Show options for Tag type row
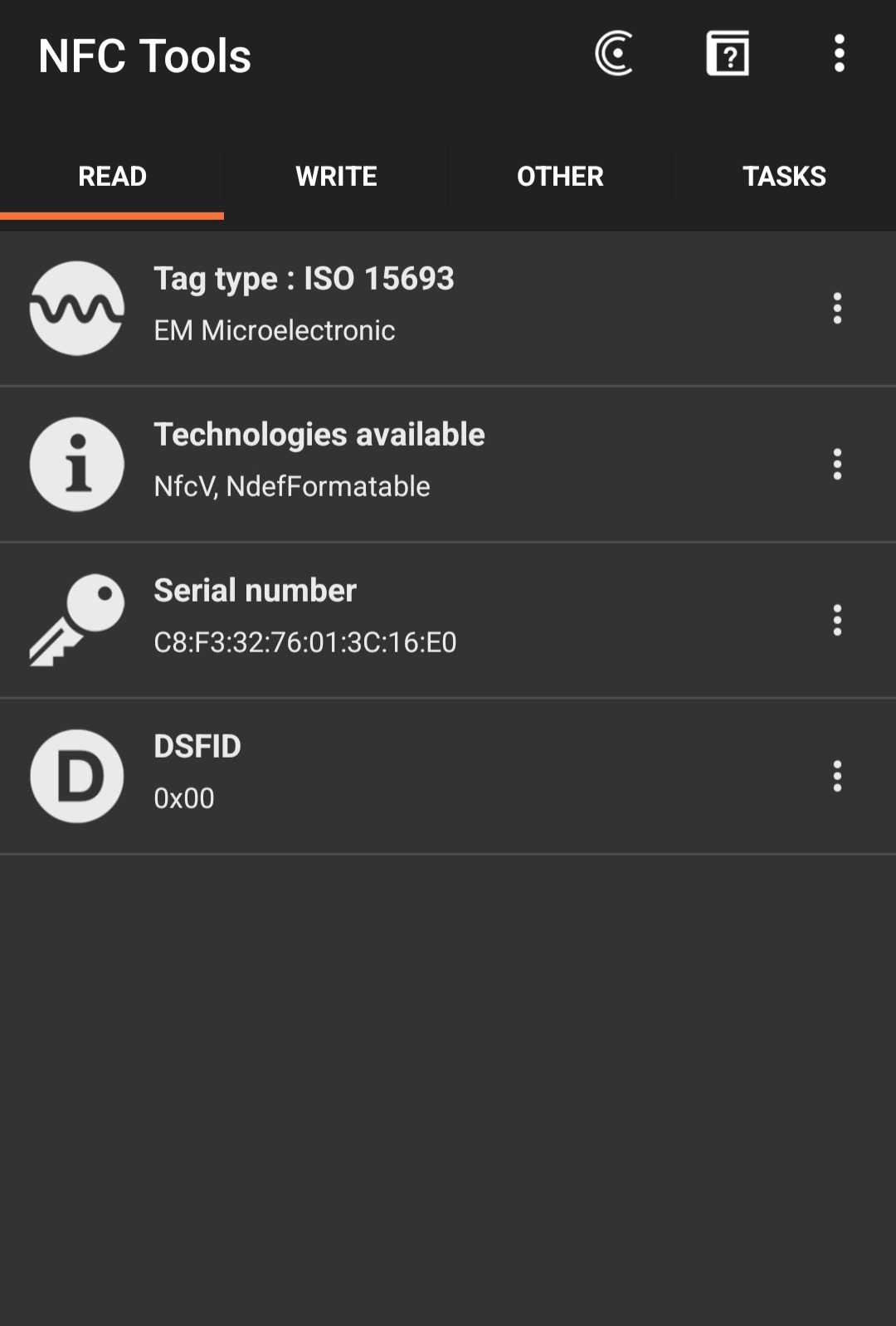Image resolution: width=896 pixels, height=1326 pixels. (x=837, y=308)
